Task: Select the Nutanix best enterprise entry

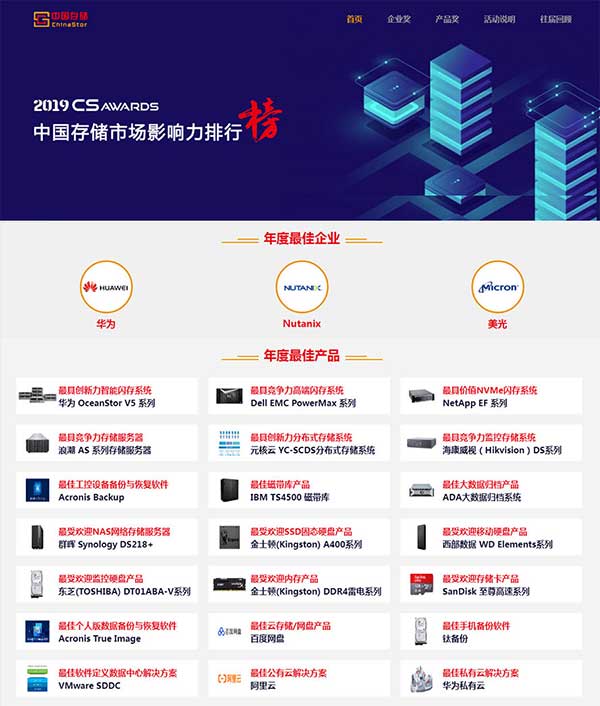Action: pos(301,292)
